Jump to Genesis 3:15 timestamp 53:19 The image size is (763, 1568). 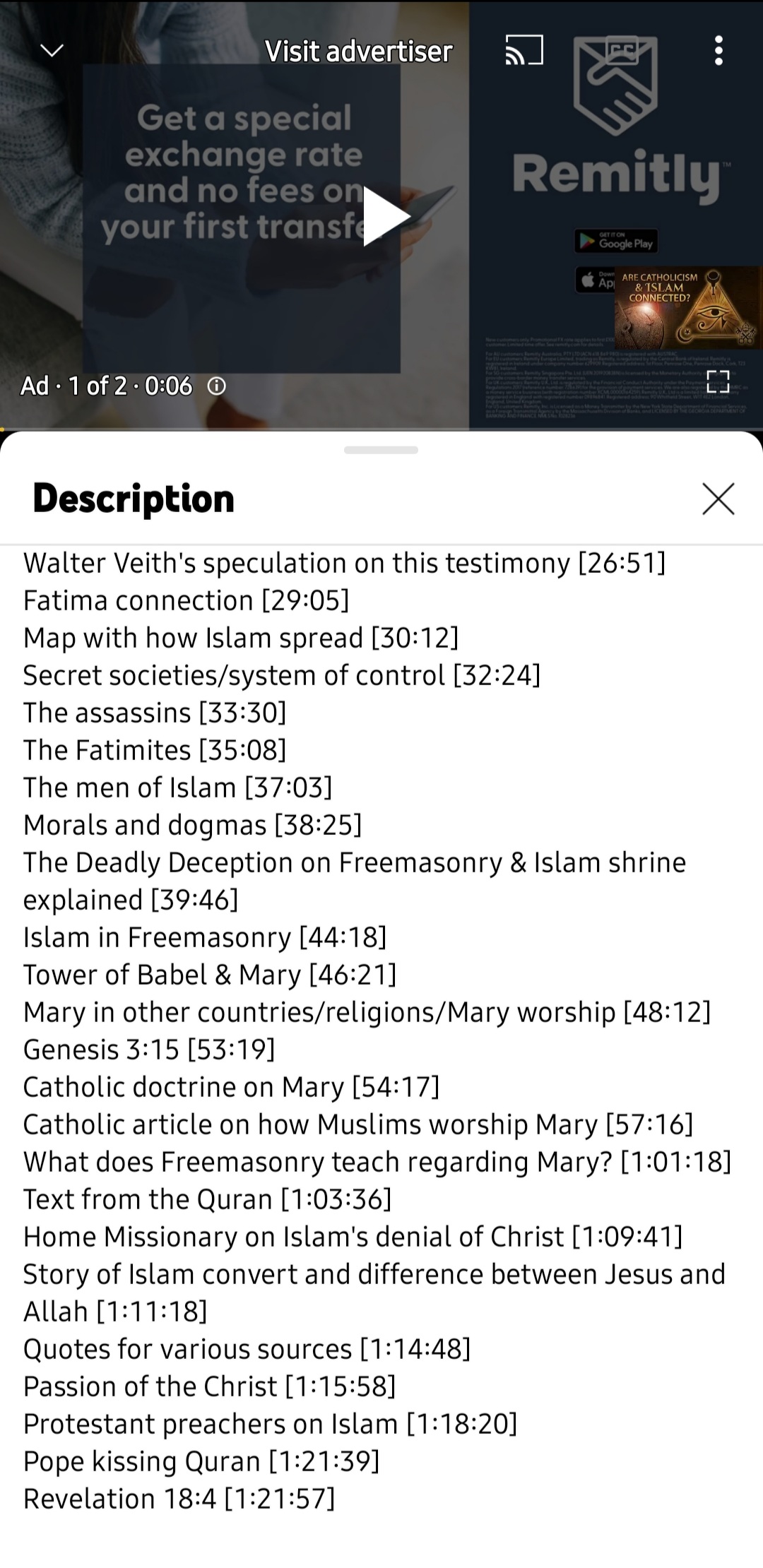point(231,1050)
